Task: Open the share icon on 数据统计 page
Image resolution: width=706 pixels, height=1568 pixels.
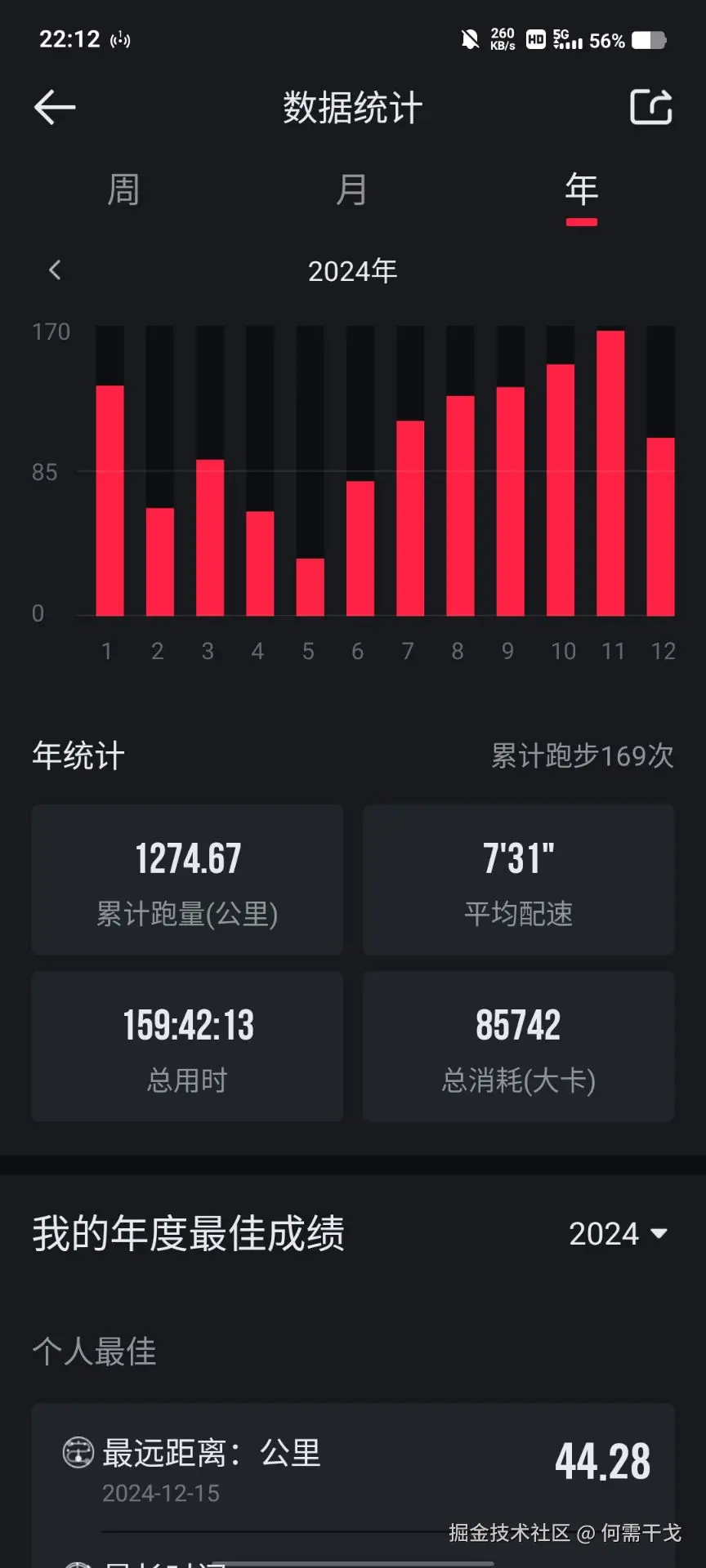Action: tap(651, 107)
